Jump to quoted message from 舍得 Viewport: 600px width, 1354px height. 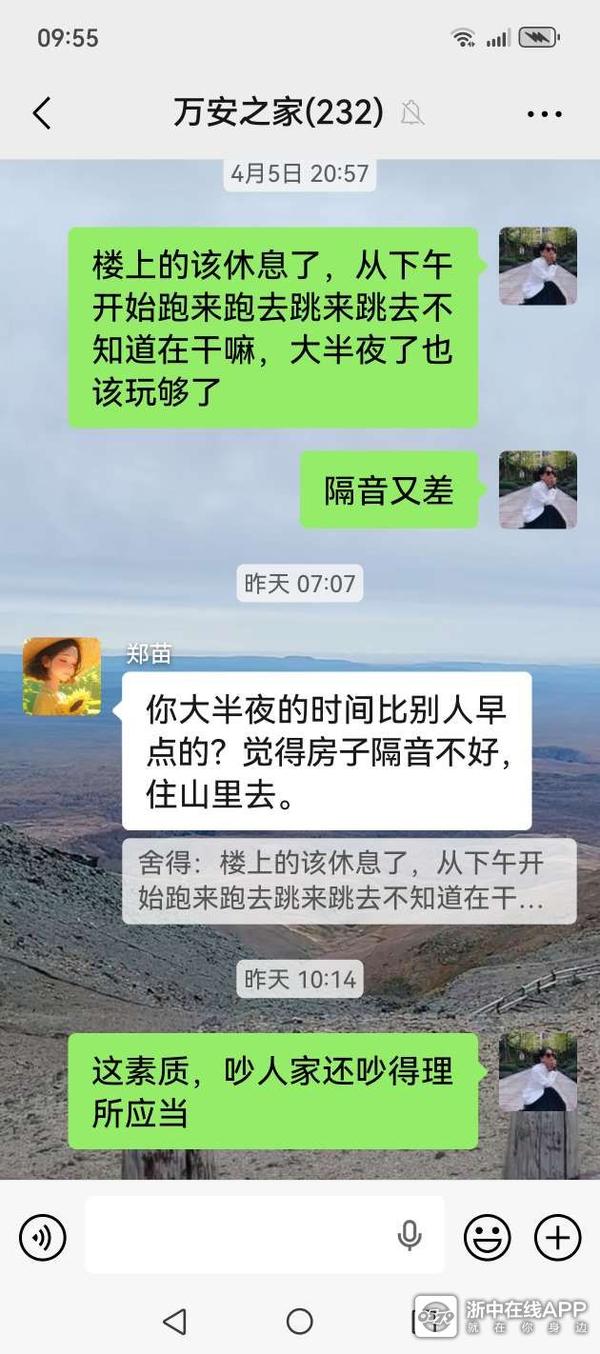pos(349,880)
